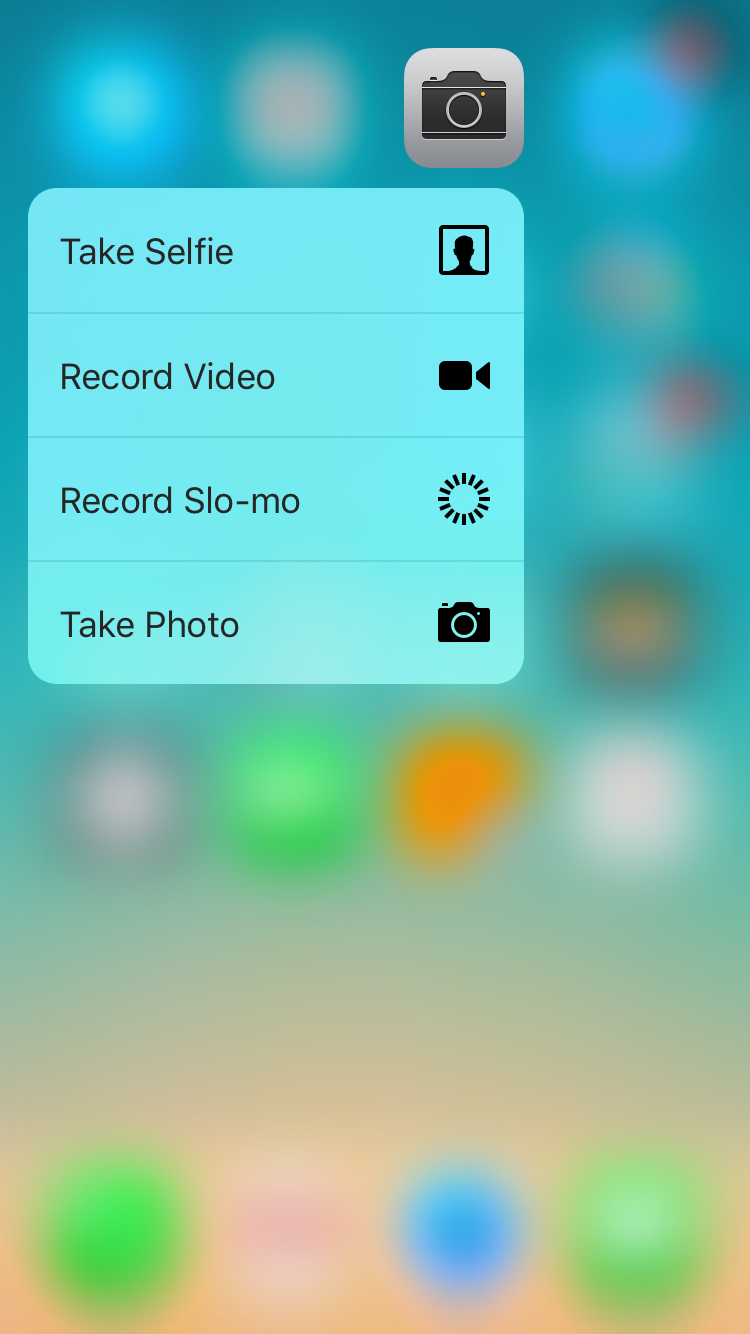Select Take Photo from the menu

[275, 624]
